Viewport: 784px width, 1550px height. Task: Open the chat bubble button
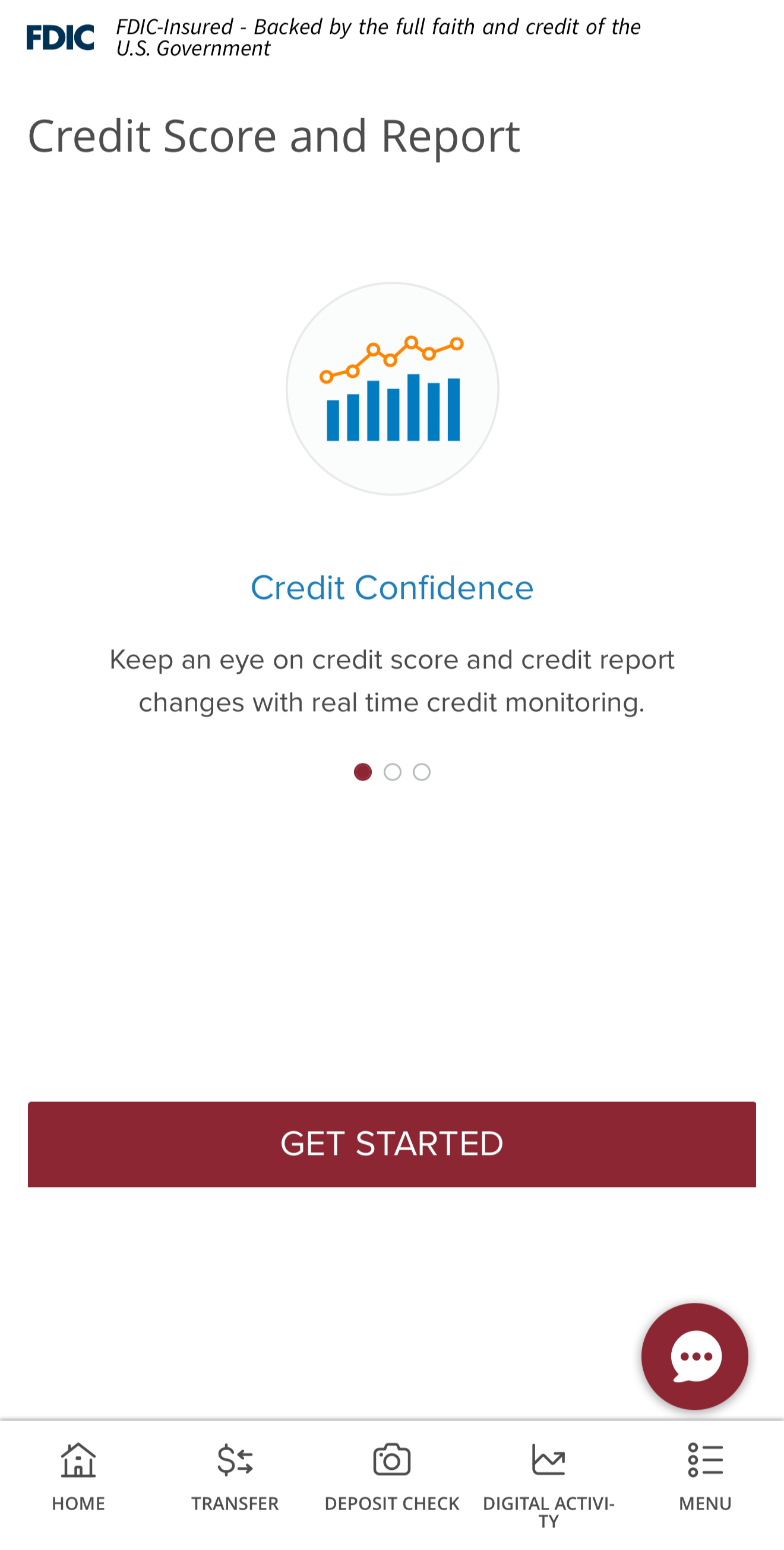(694, 1356)
